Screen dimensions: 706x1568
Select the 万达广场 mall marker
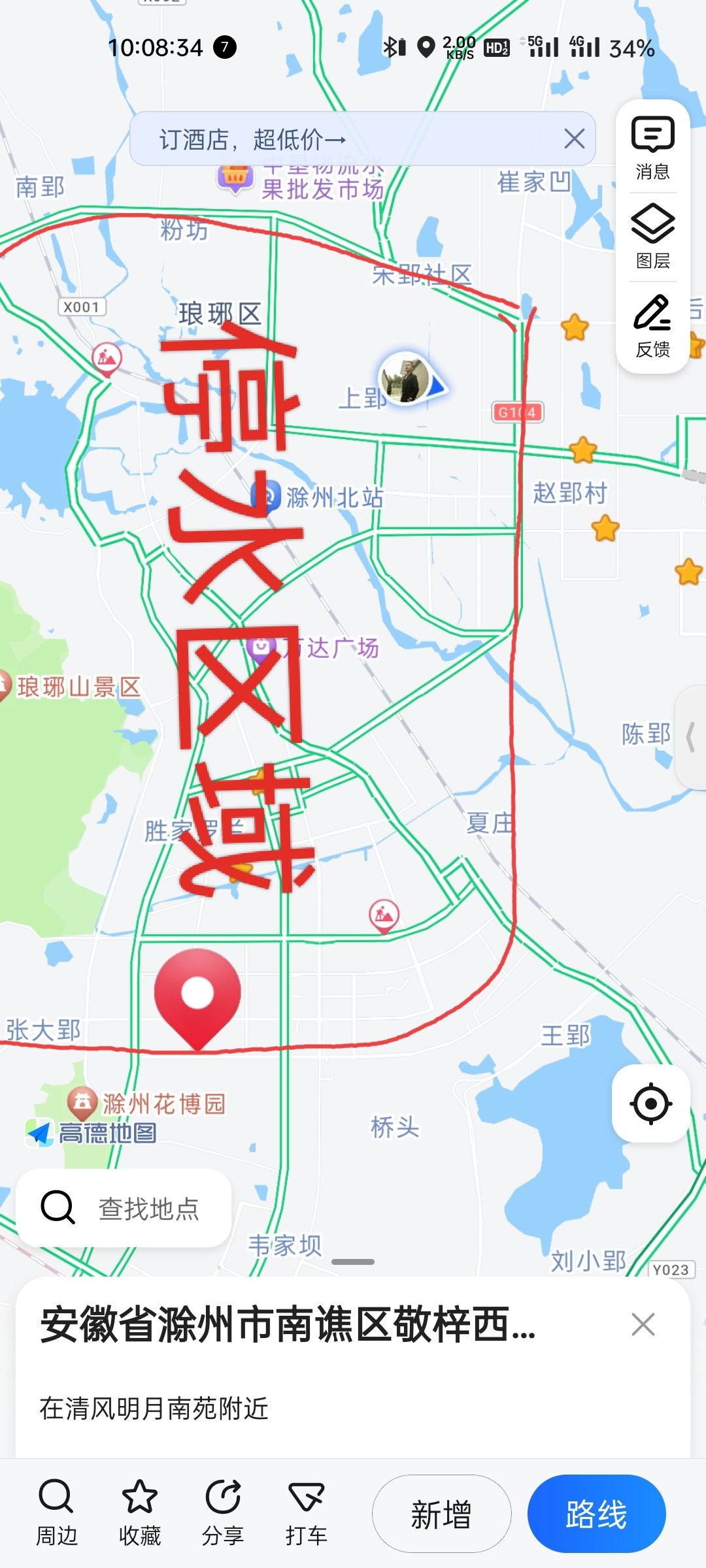pyautogui.click(x=260, y=648)
